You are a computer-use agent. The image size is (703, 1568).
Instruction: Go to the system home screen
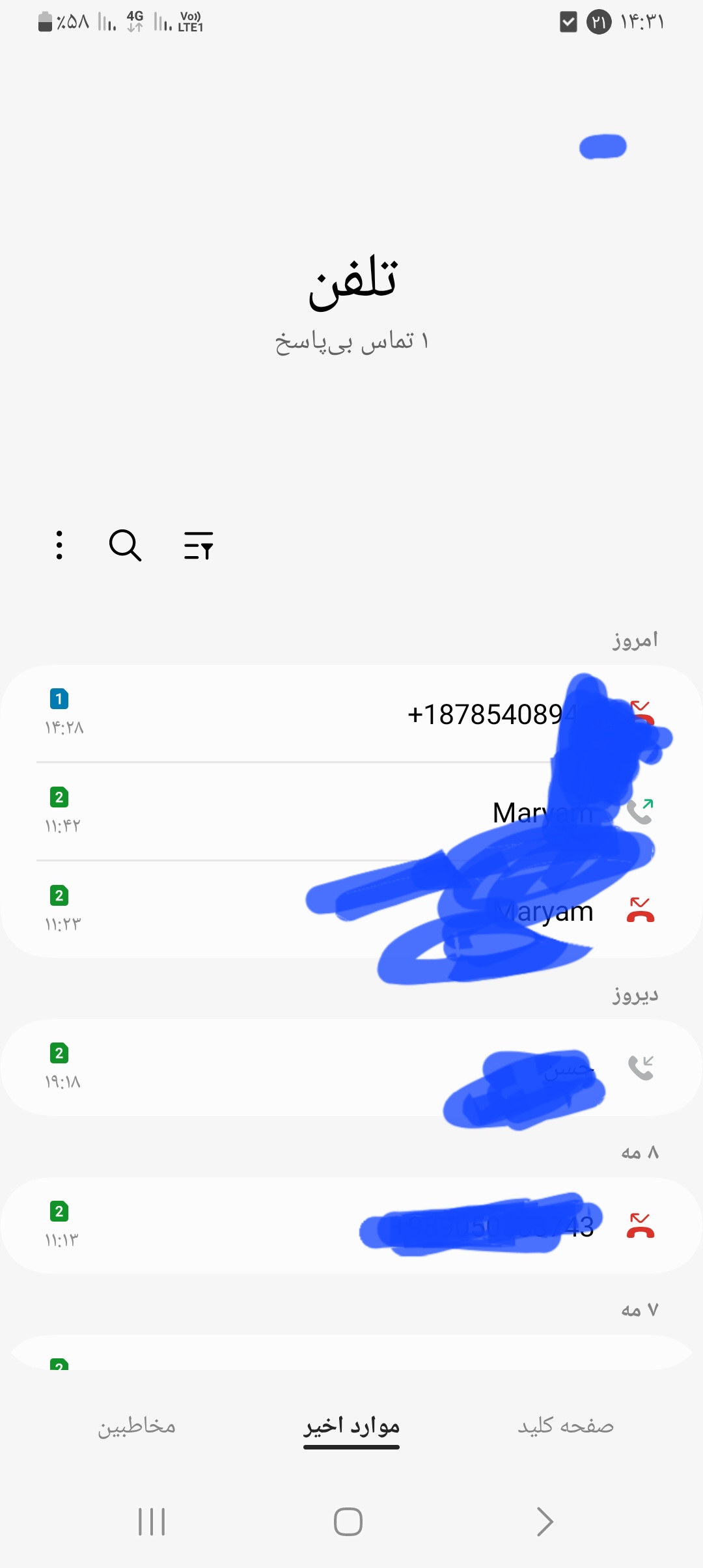348,1522
